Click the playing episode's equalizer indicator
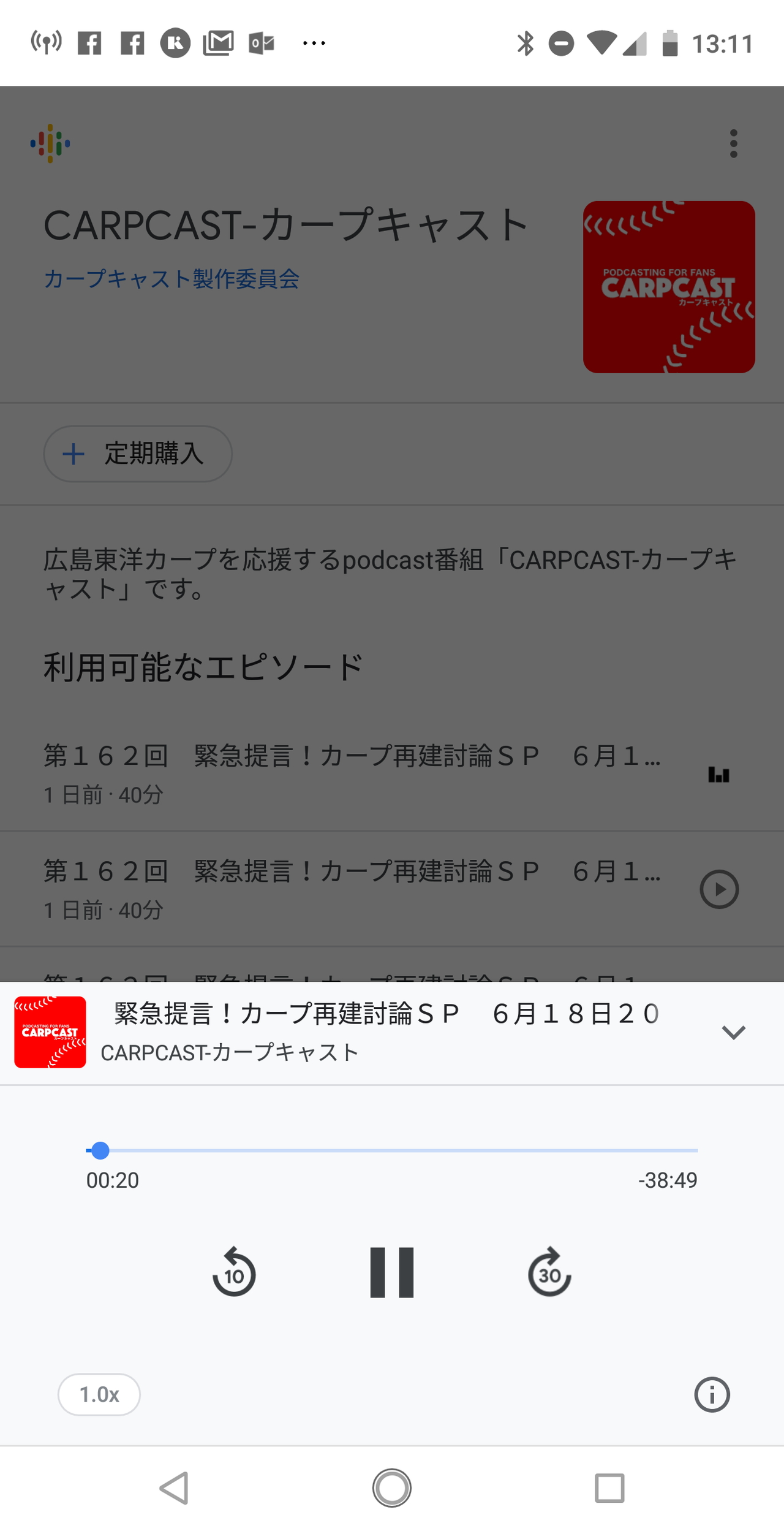 718,775
